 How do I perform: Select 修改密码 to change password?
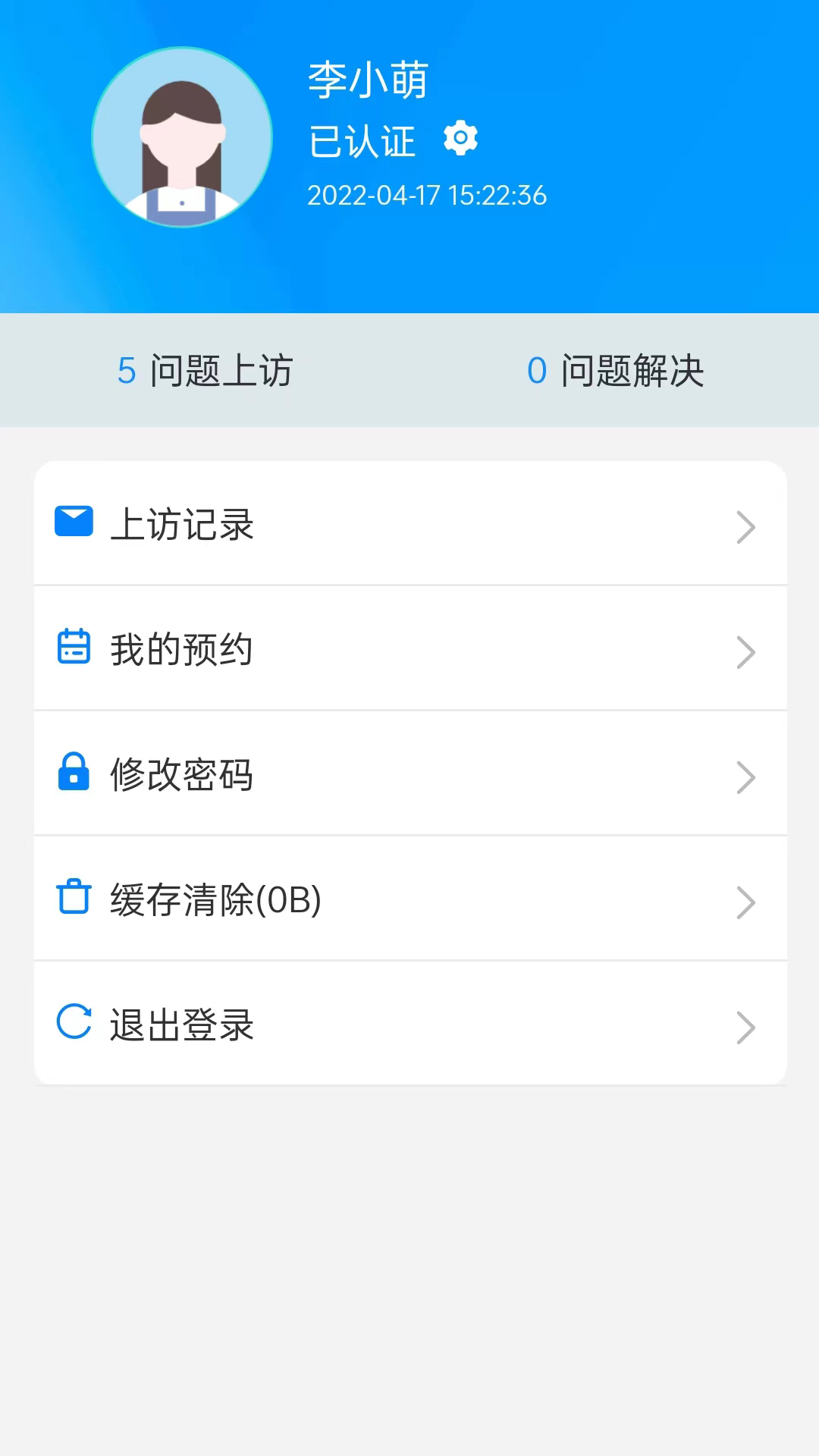click(410, 774)
